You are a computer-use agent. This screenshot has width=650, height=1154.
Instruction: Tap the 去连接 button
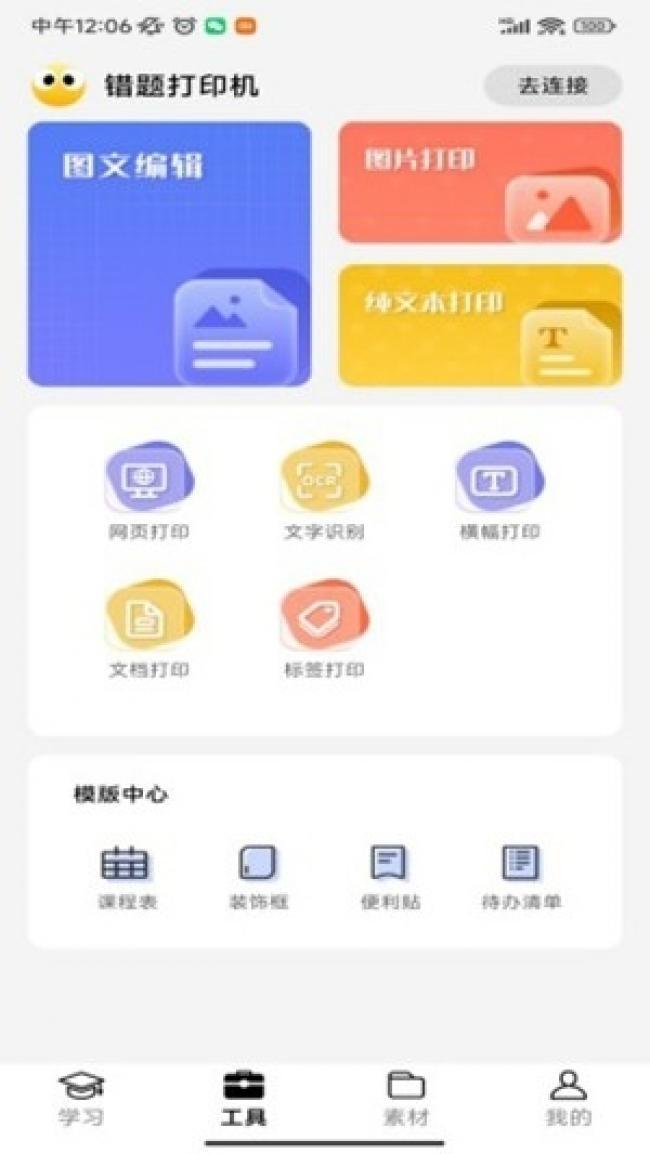point(553,85)
